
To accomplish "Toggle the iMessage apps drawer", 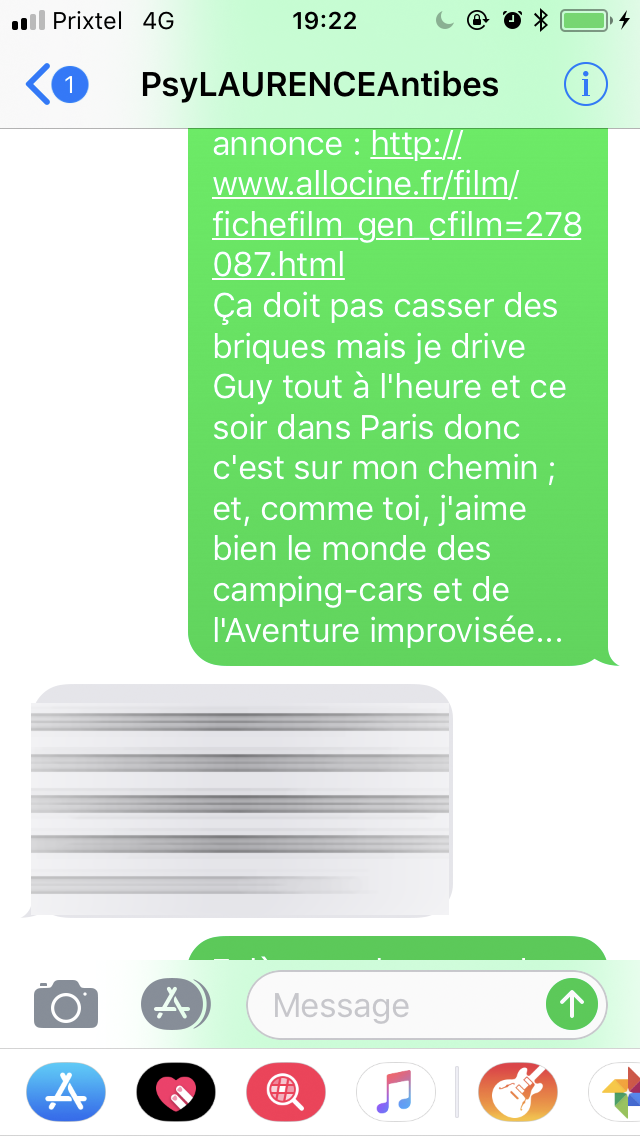I will tap(174, 1004).
